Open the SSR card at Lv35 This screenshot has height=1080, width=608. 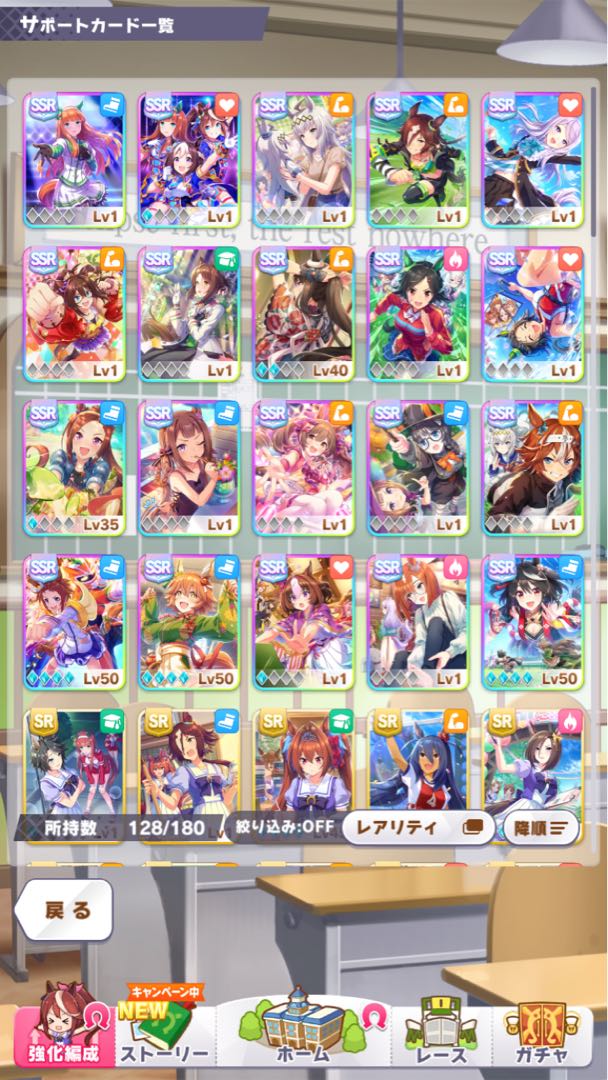pyautogui.click(x=73, y=466)
